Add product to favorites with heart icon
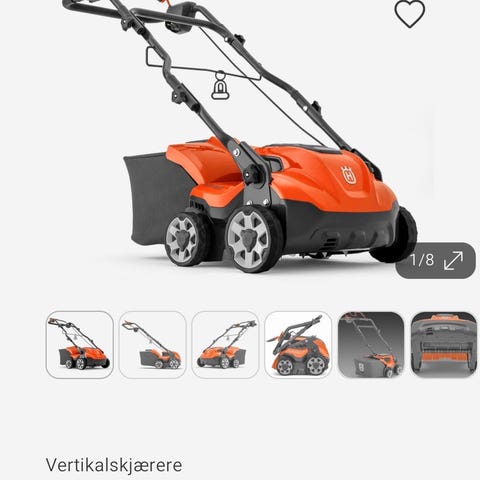This screenshot has height=480, width=480. point(410,14)
